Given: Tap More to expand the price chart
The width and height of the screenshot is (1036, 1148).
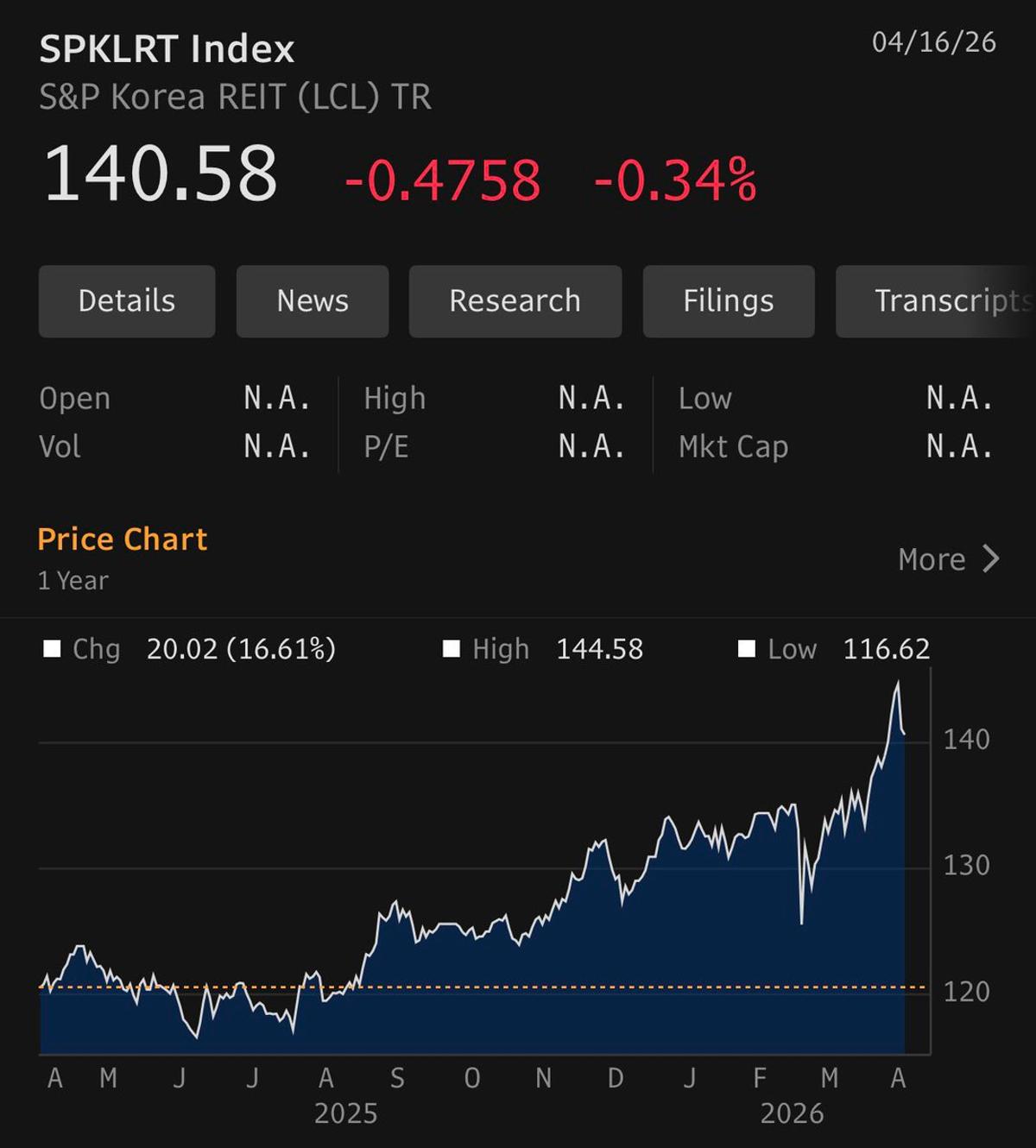Looking at the screenshot, I should pyautogui.click(x=948, y=559).
